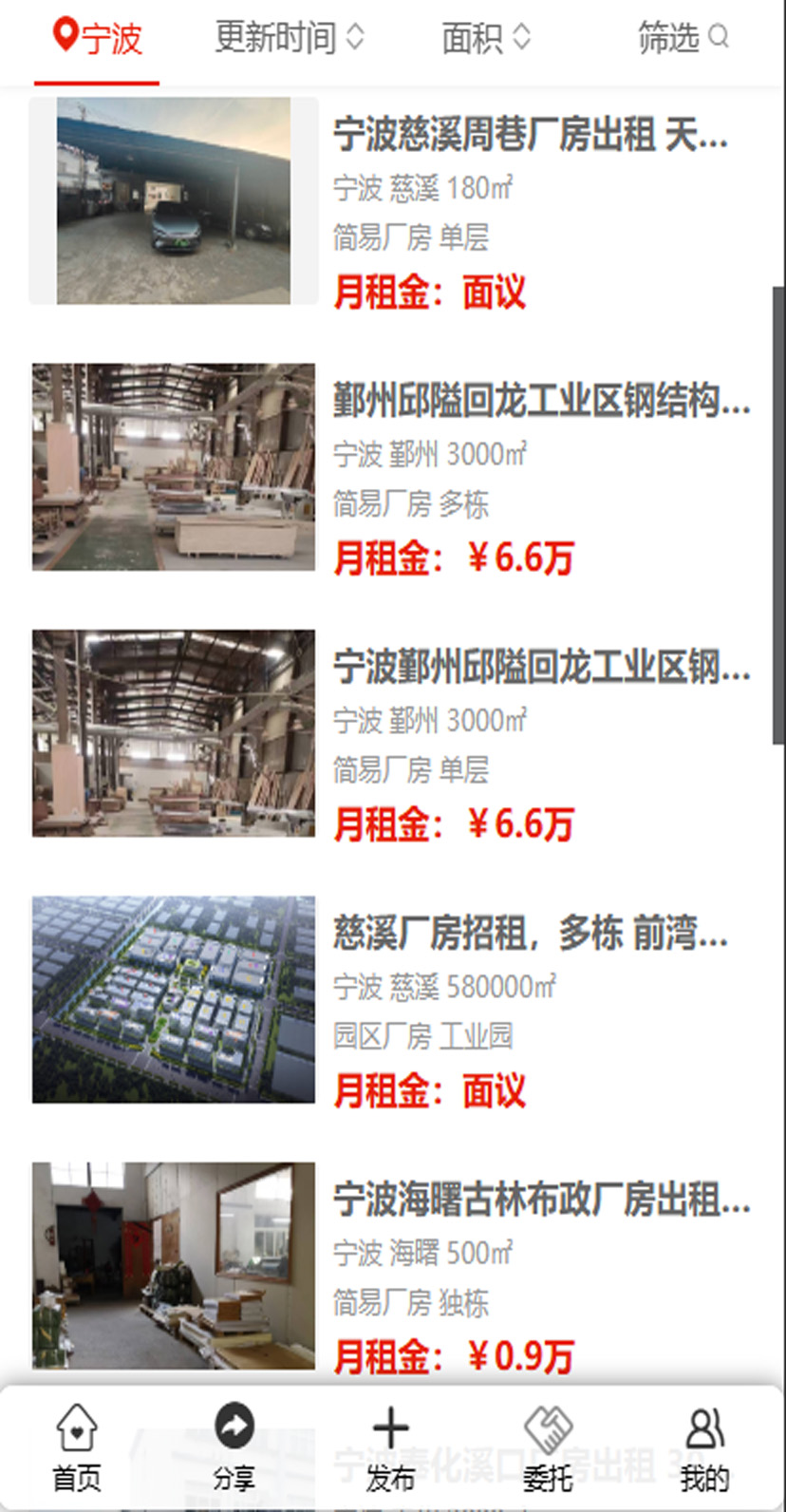View 鄞州邱隘回龙工业区钢结构 多栋 listing
The height and width of the screenshot is (1512, 786).
coord(539,402)
